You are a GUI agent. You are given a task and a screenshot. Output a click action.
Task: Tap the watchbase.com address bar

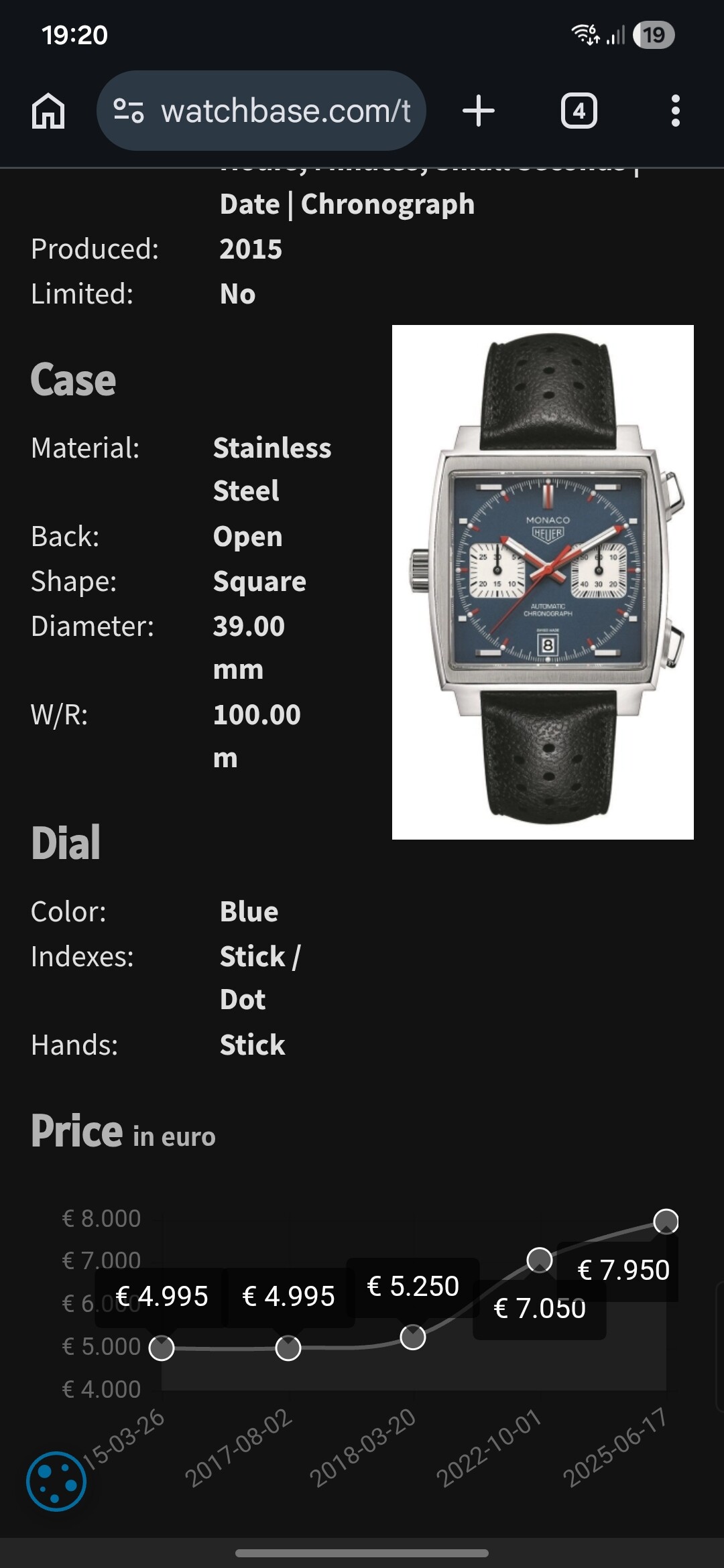coord(285,111)
